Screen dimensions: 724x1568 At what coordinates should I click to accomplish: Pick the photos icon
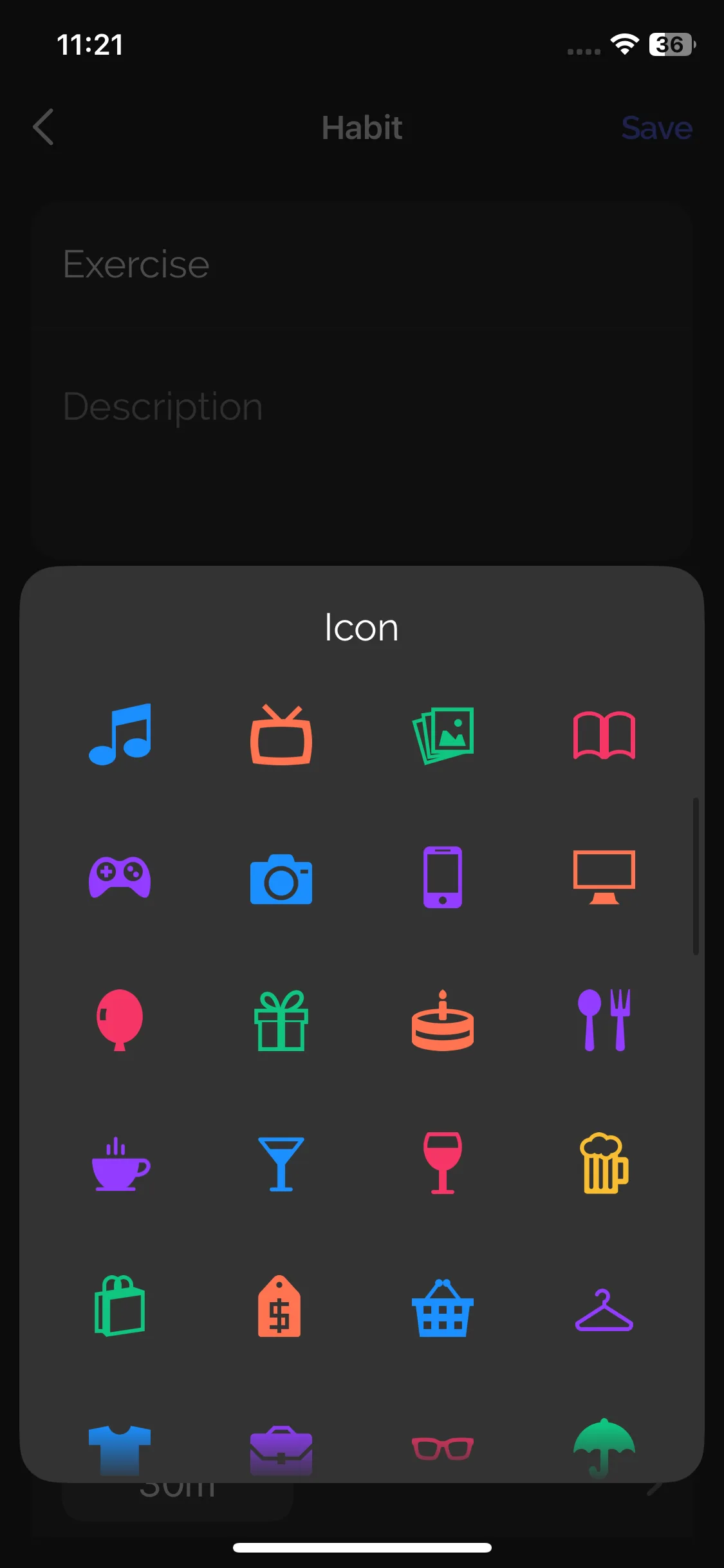[443, 735]
